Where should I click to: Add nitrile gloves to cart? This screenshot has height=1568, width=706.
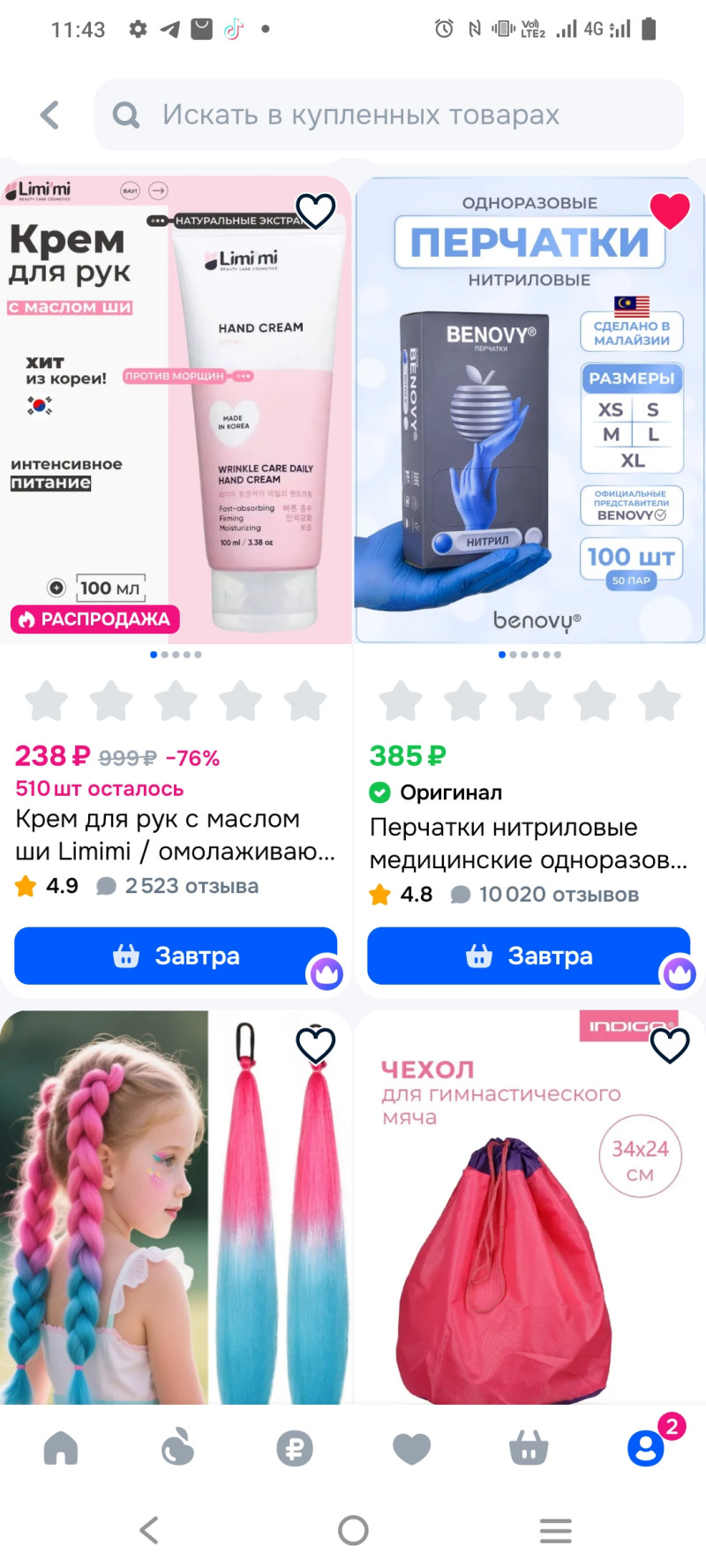click(529, 956)
